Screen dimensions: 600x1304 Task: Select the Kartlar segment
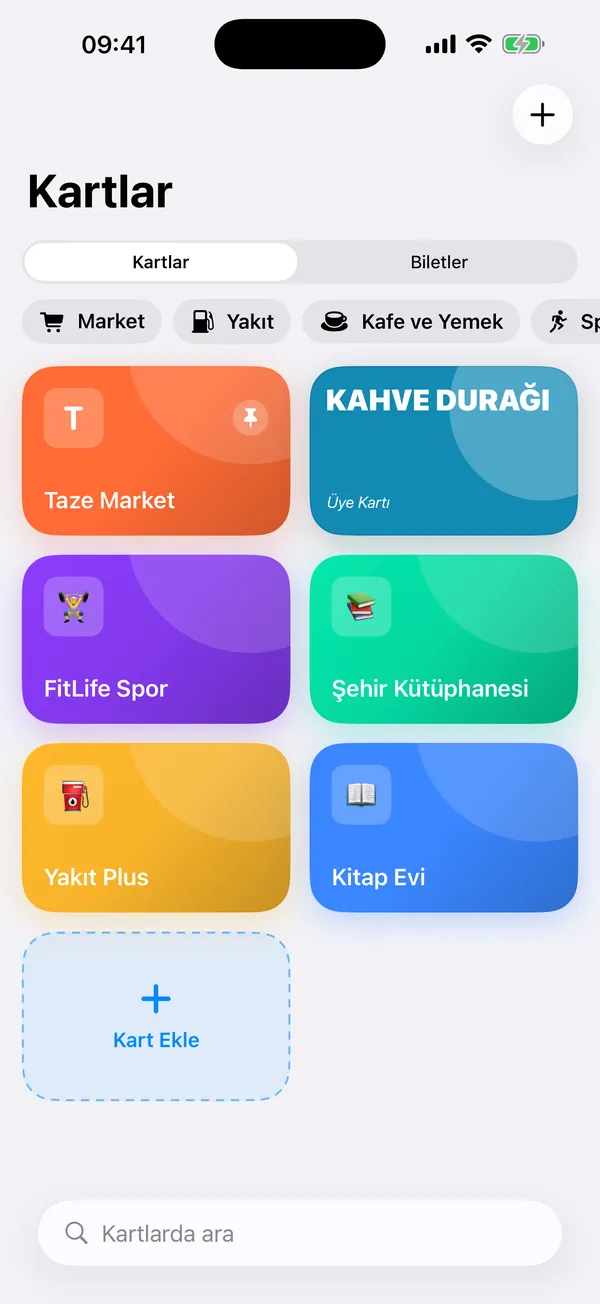(x=161, y=262)
